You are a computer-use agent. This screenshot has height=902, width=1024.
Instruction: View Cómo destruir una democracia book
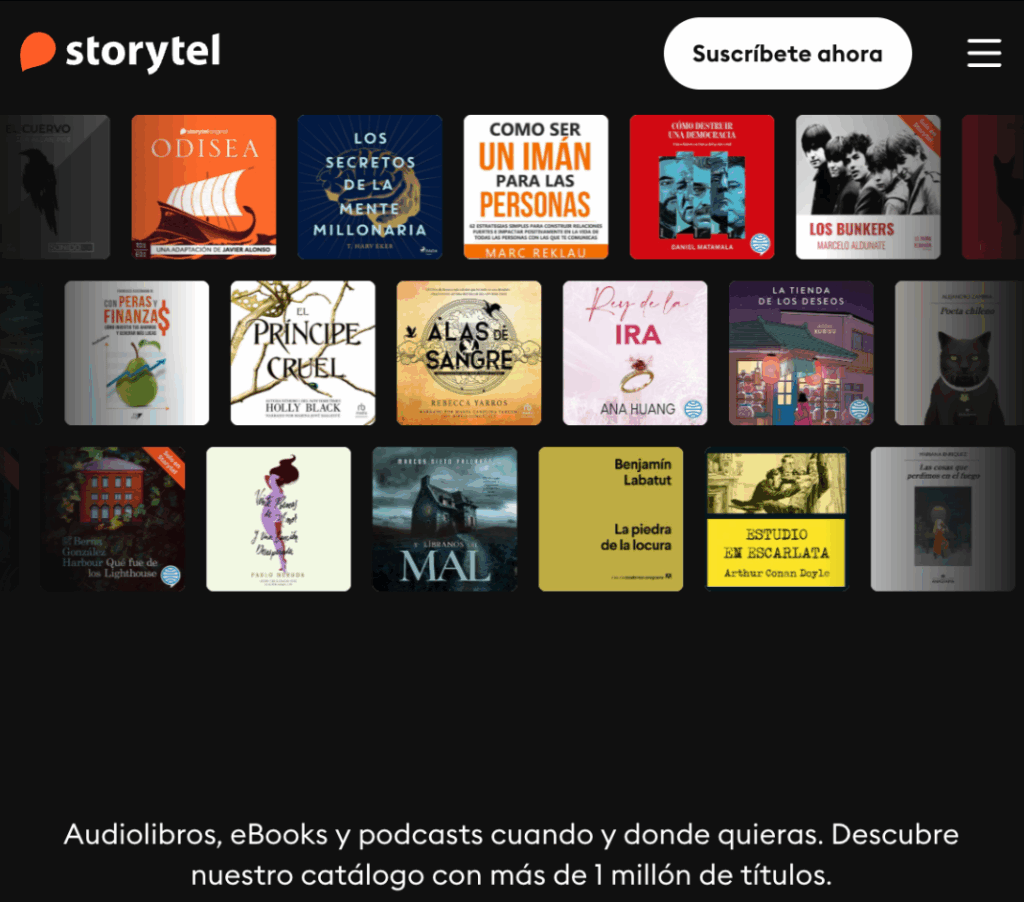[702, 187]
